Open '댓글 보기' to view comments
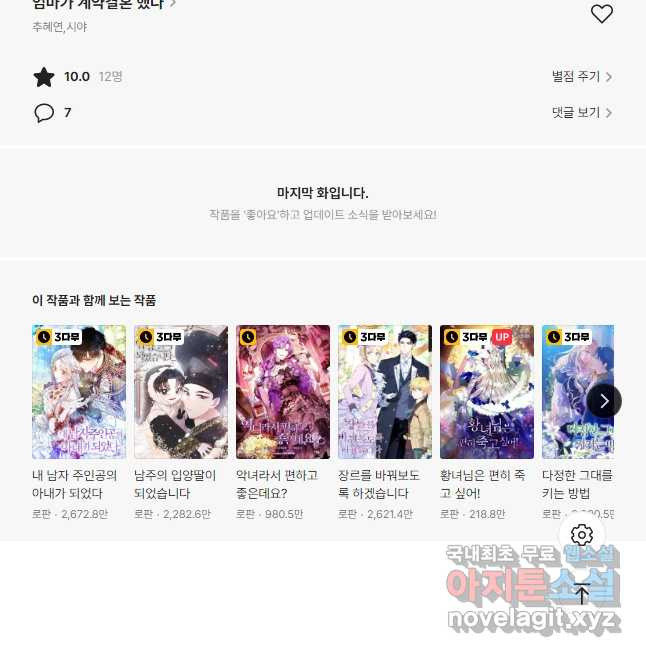646x657 pixels. point(582,113)
